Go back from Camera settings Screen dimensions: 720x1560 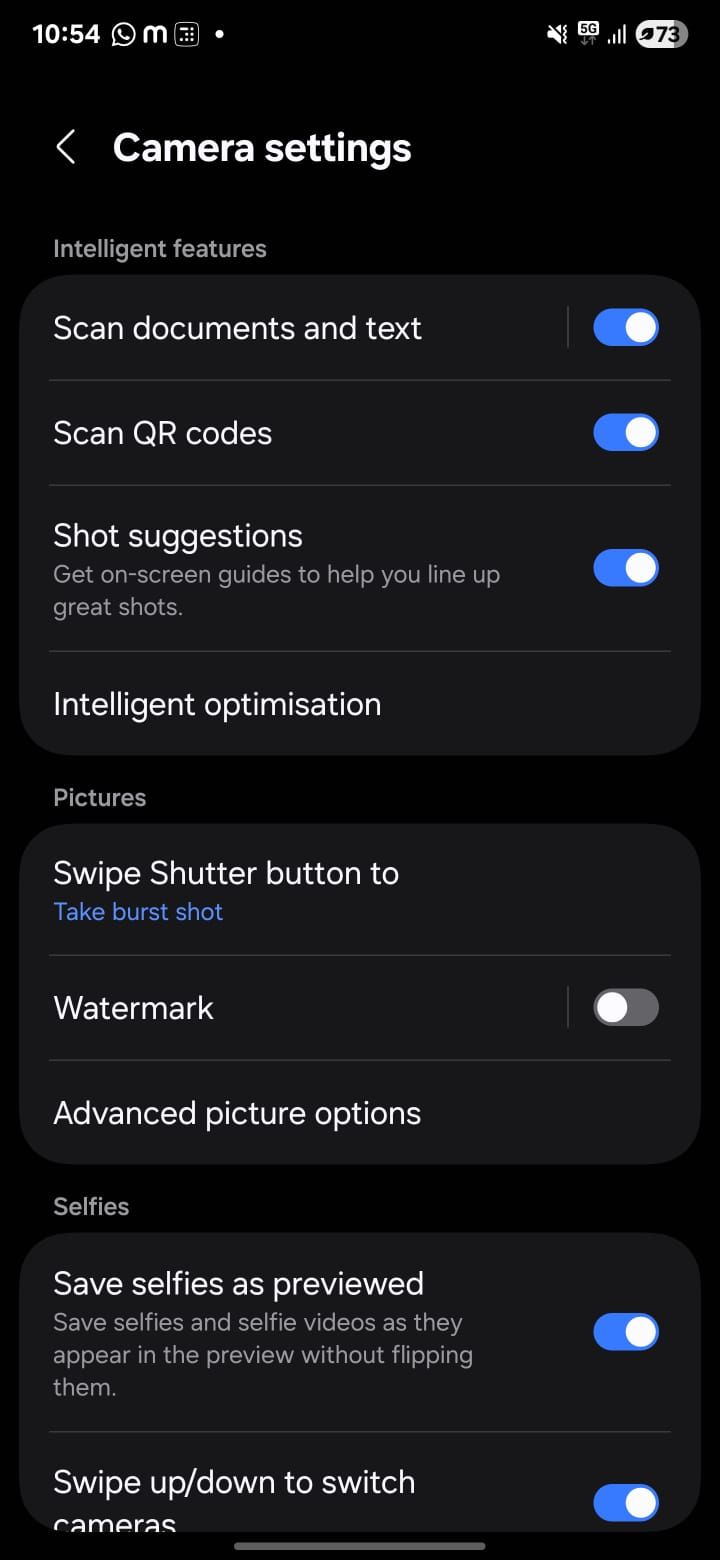[x=66, y=148]
